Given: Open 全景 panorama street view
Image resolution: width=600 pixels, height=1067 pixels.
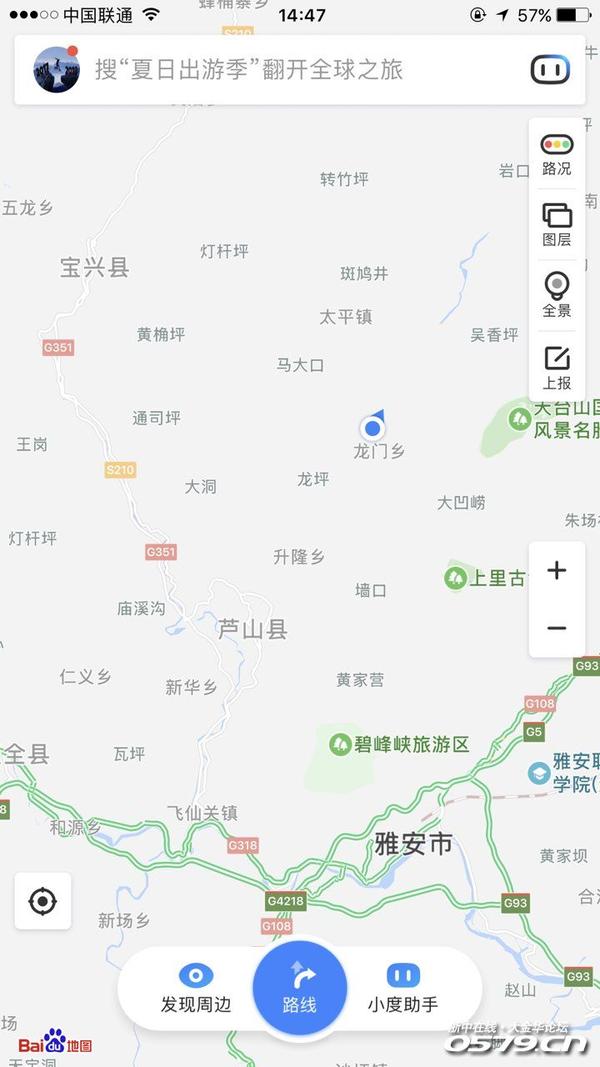Looking at the screenshot, I should click(557, 295).
